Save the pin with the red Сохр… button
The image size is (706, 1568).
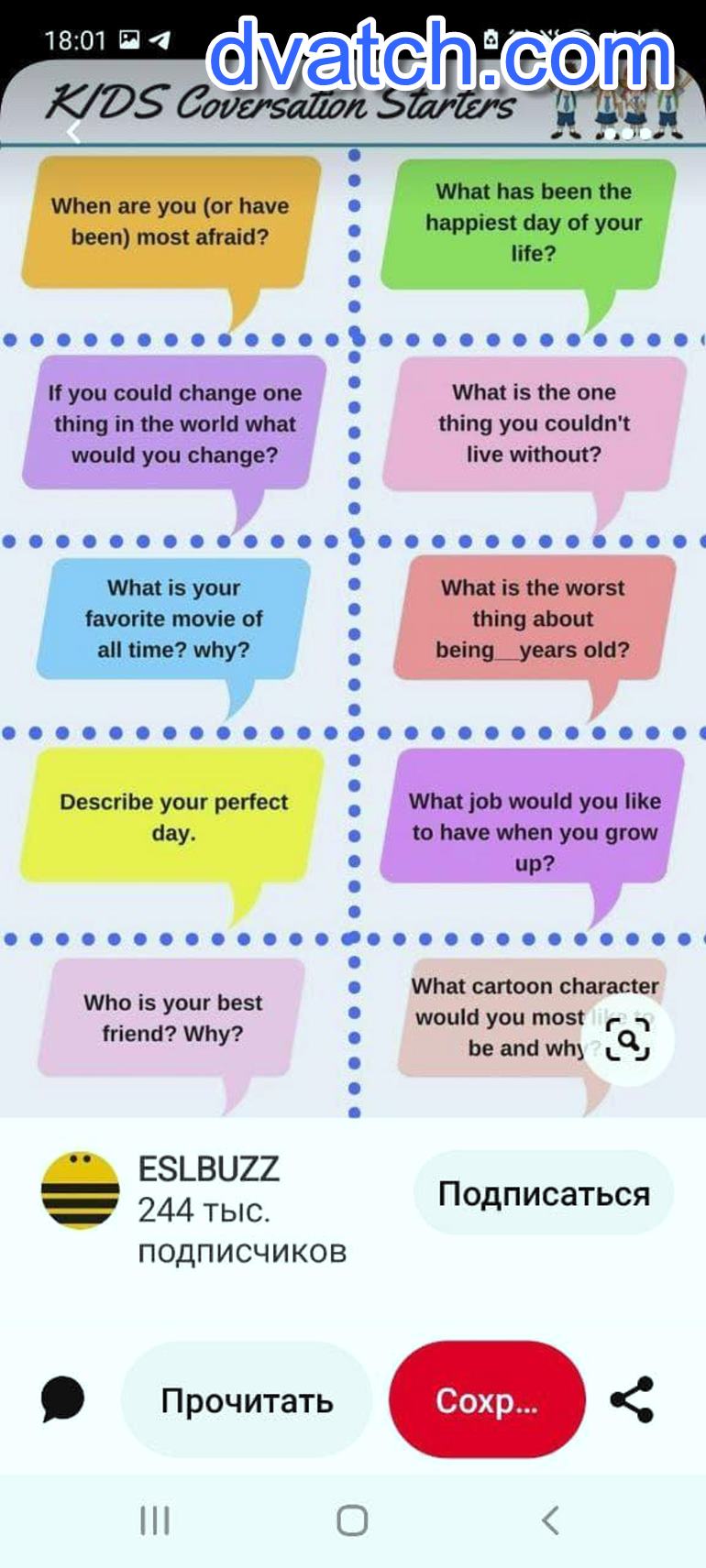487,1399
